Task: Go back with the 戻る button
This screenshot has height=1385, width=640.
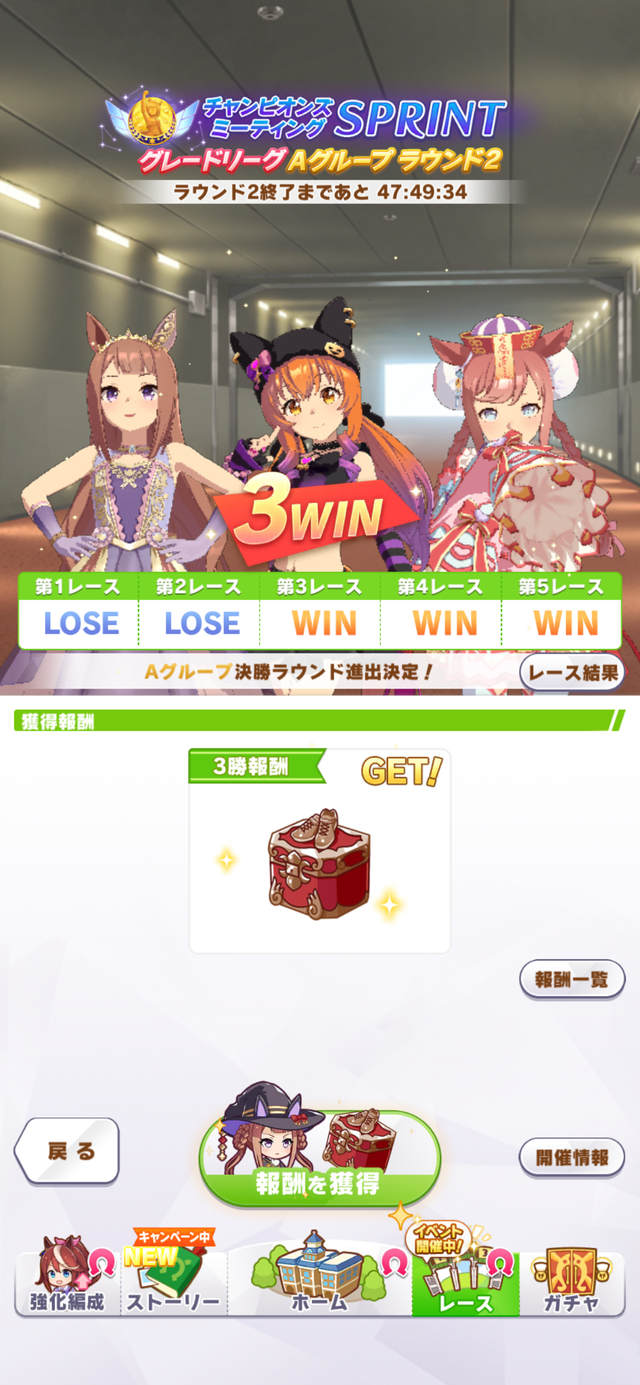Action: pyautogui.click(x=68, y=1151)
